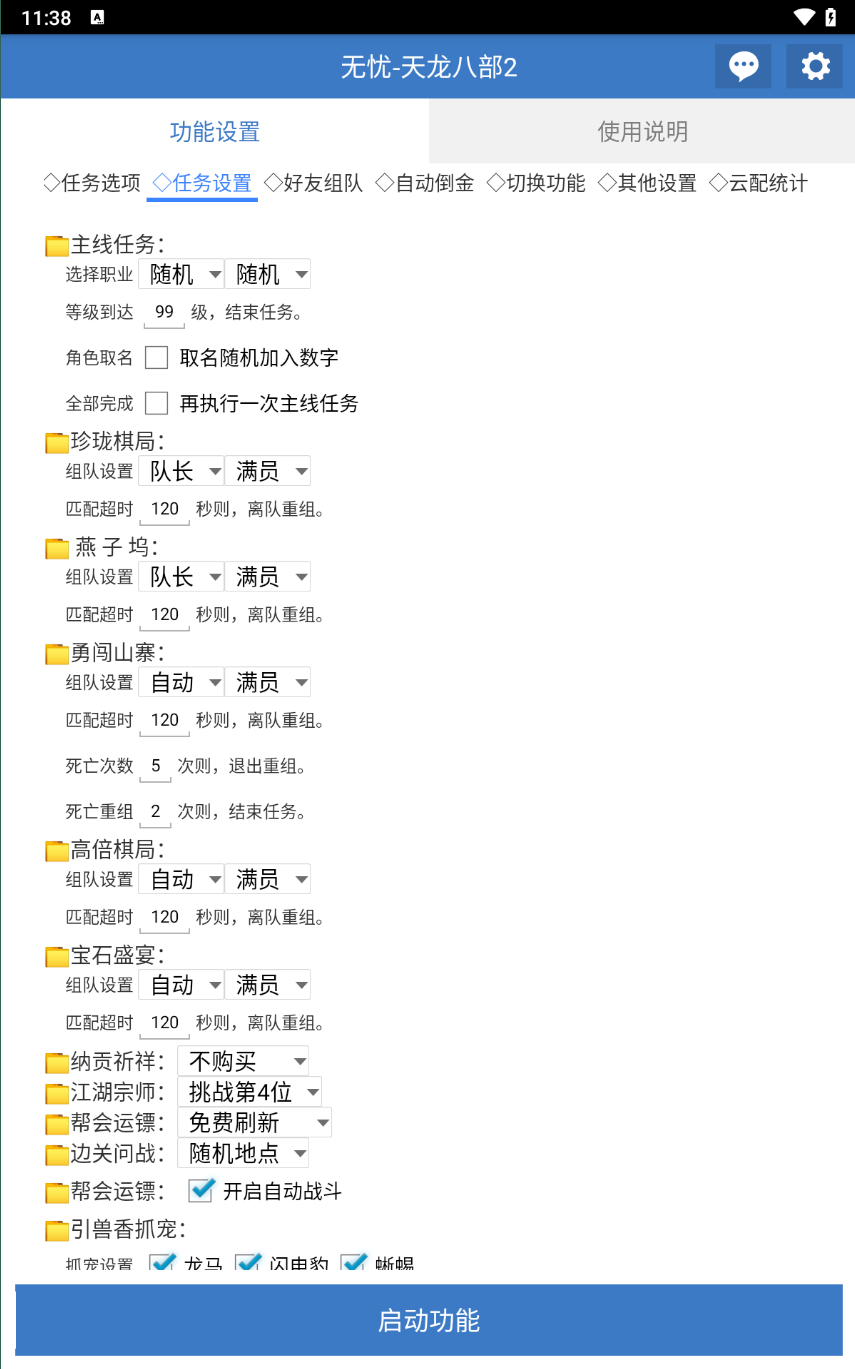Switch to the 使用说明 tab
The height and width of the screenshot is (1369, 855).
(x=640, y=131)
